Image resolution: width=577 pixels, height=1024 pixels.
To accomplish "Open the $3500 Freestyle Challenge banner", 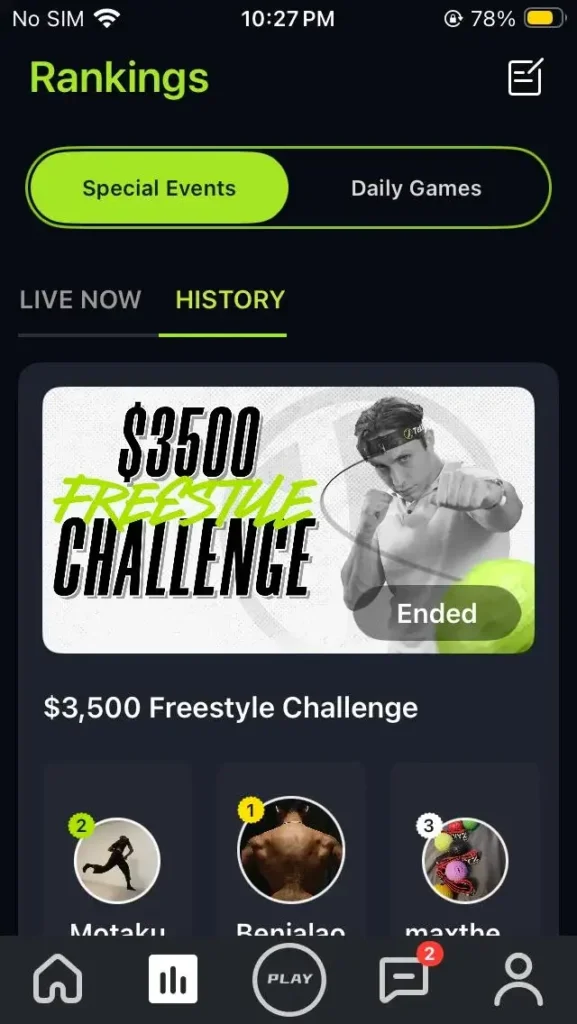I will (288, 520).
